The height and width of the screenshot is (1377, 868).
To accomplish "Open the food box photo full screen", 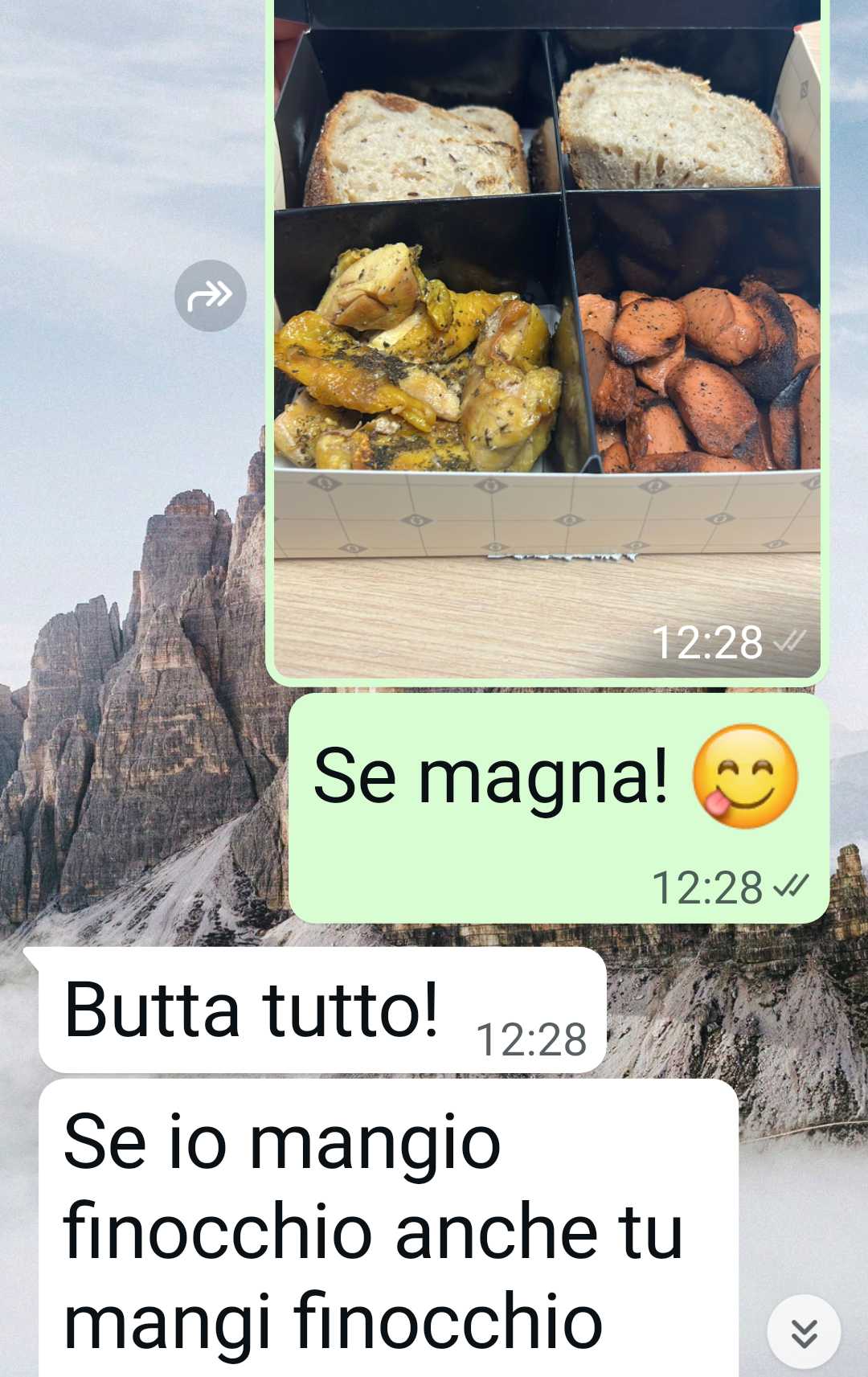I will [547, 322].
